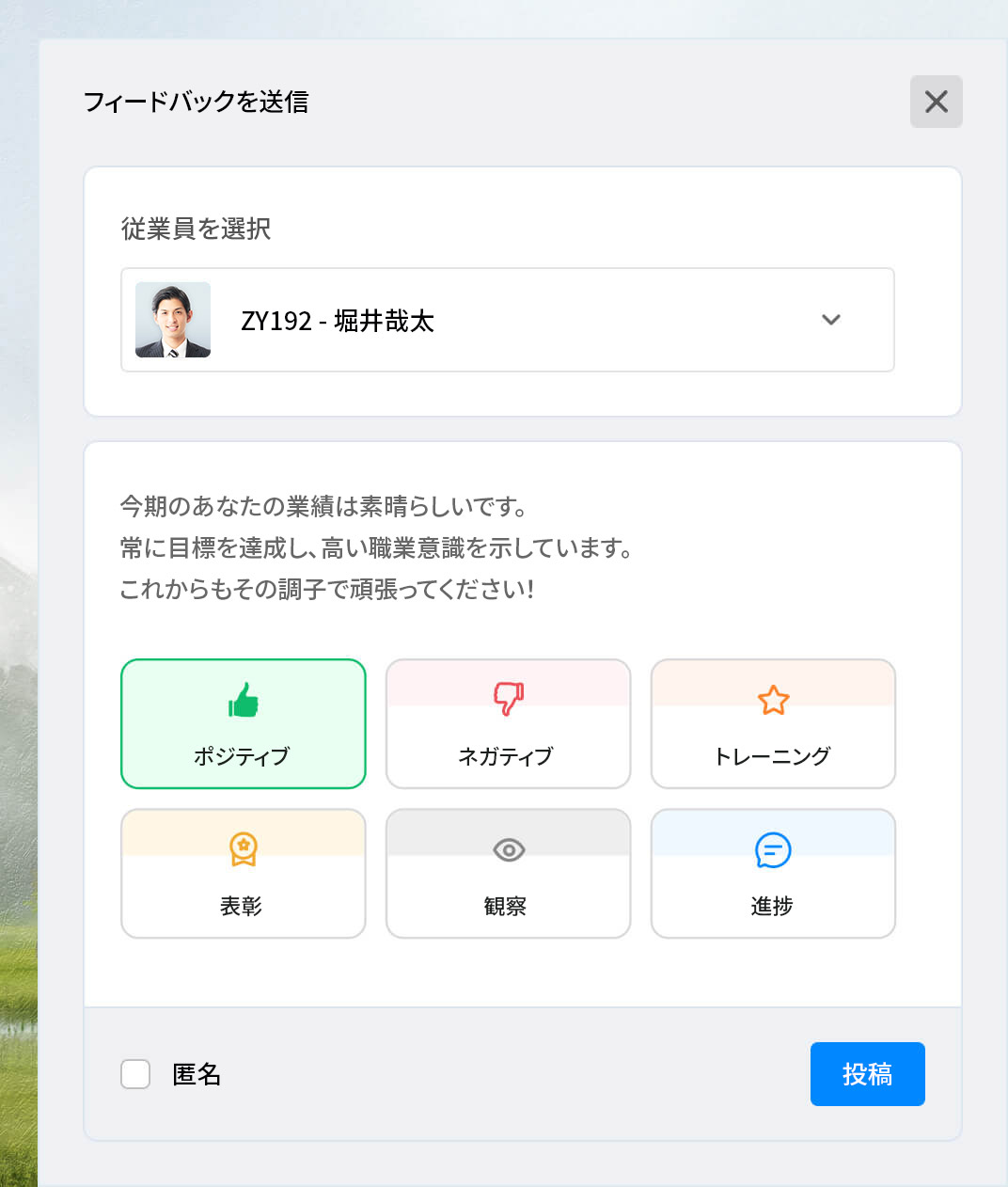Expand the ZY192 - 堀井哉太 dropdown
This screenshot has width=1008, height=1187.
click(508, 320)
